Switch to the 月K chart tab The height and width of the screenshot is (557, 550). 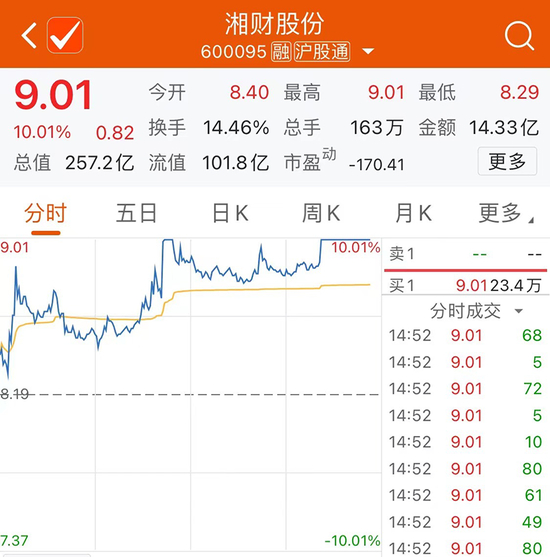(x=413, y=213)
